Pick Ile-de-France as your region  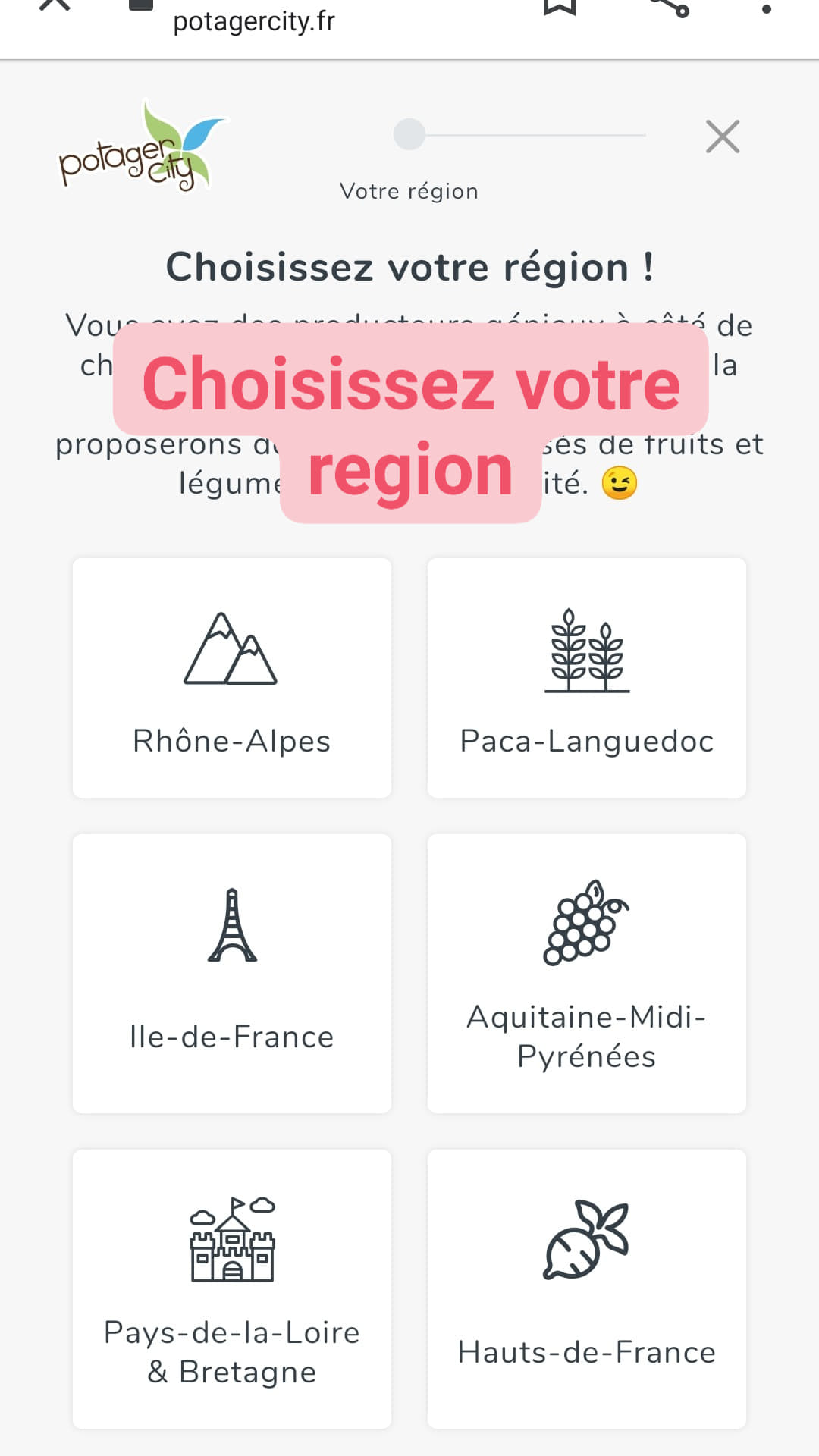coord(232,974)
